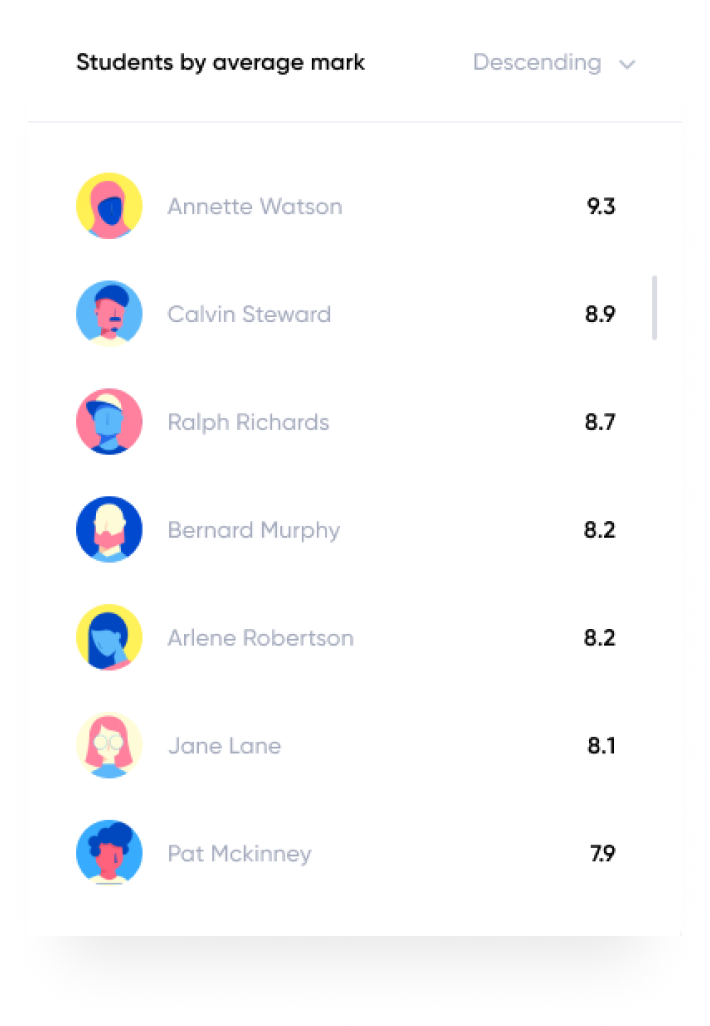
Task: Select Pat Mckinney's row
Action: 239,854
